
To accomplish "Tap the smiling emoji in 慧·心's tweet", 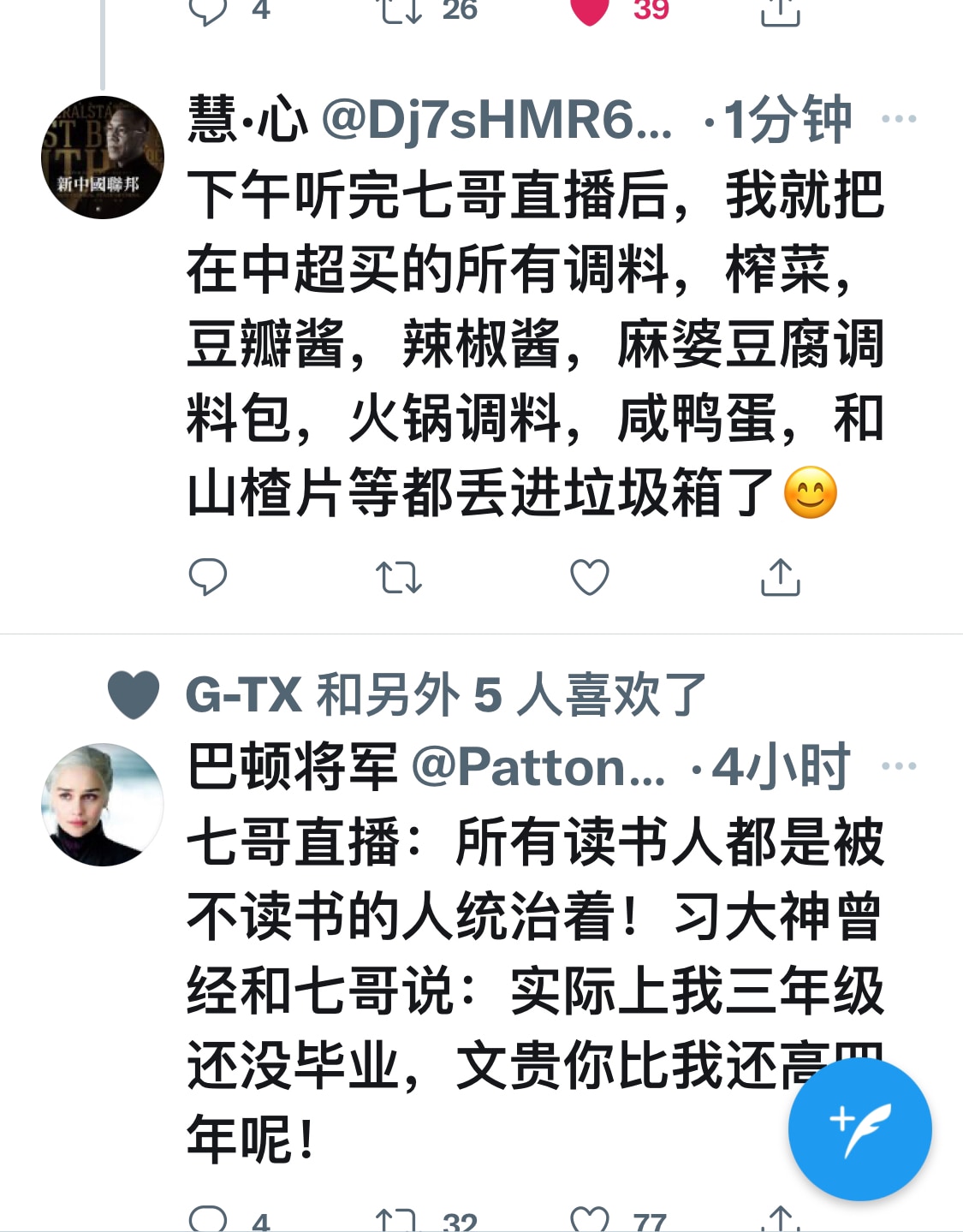I will 809,493.
